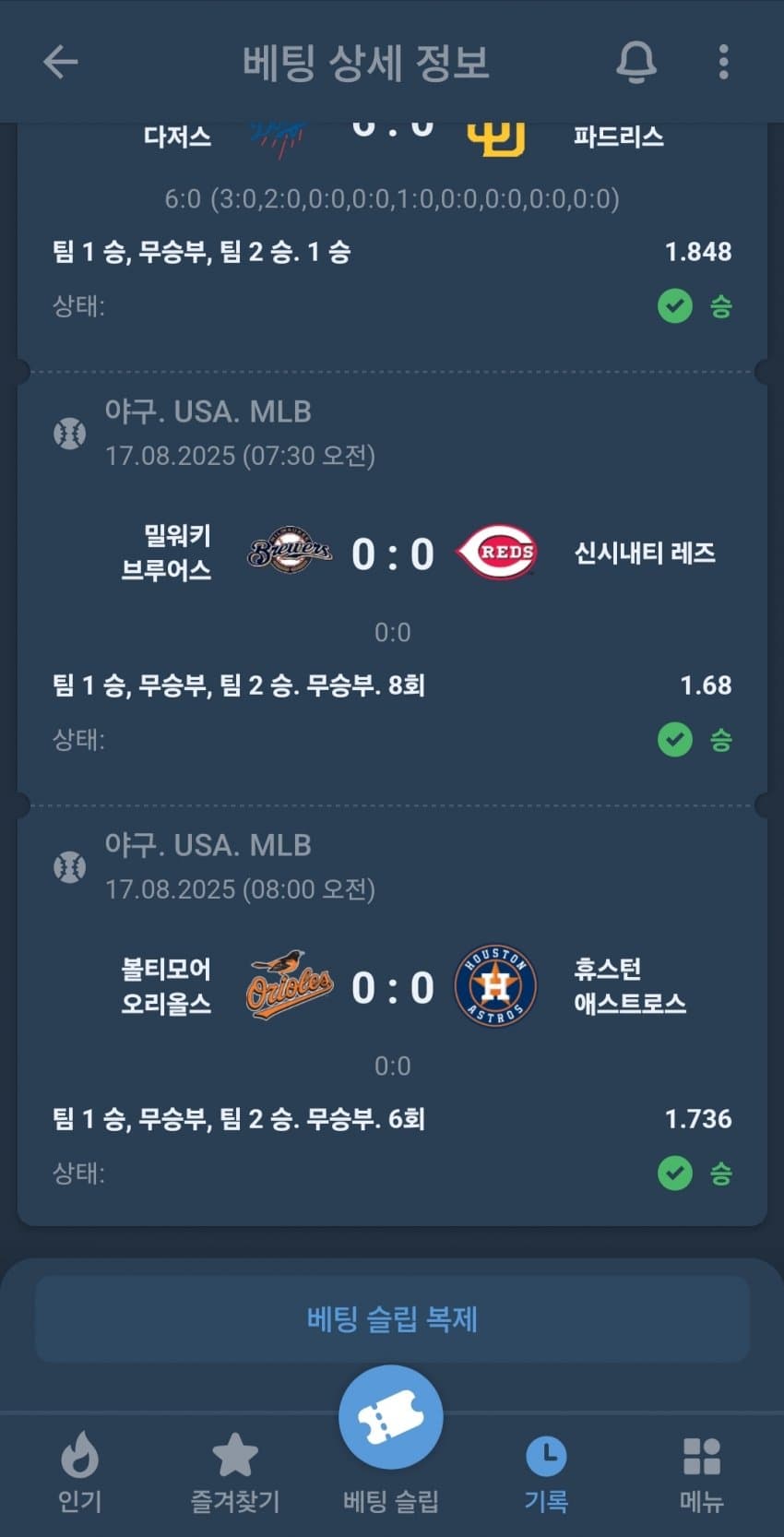The image size is (784, 1537).
Task: Open the Brewers vs Reds match card
Action: click(392, 554)
